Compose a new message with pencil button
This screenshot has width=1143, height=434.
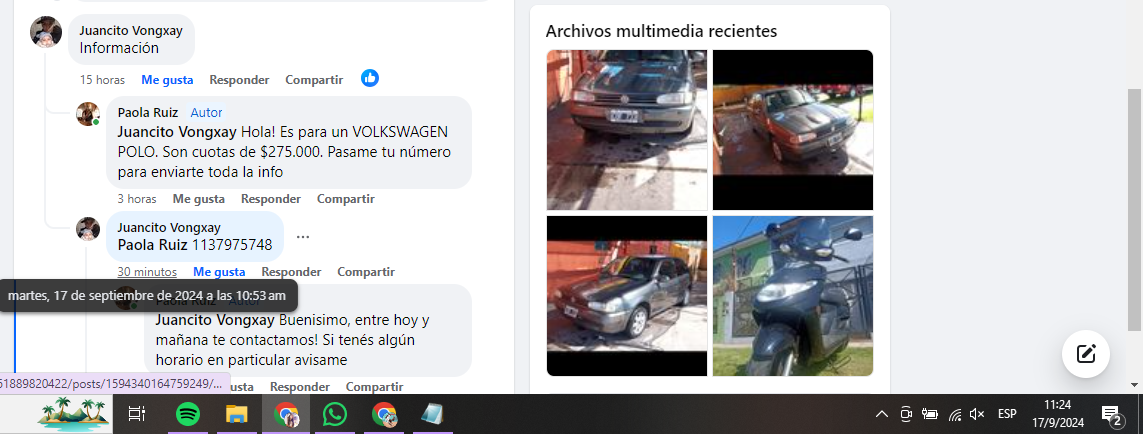coord(1086,353)
